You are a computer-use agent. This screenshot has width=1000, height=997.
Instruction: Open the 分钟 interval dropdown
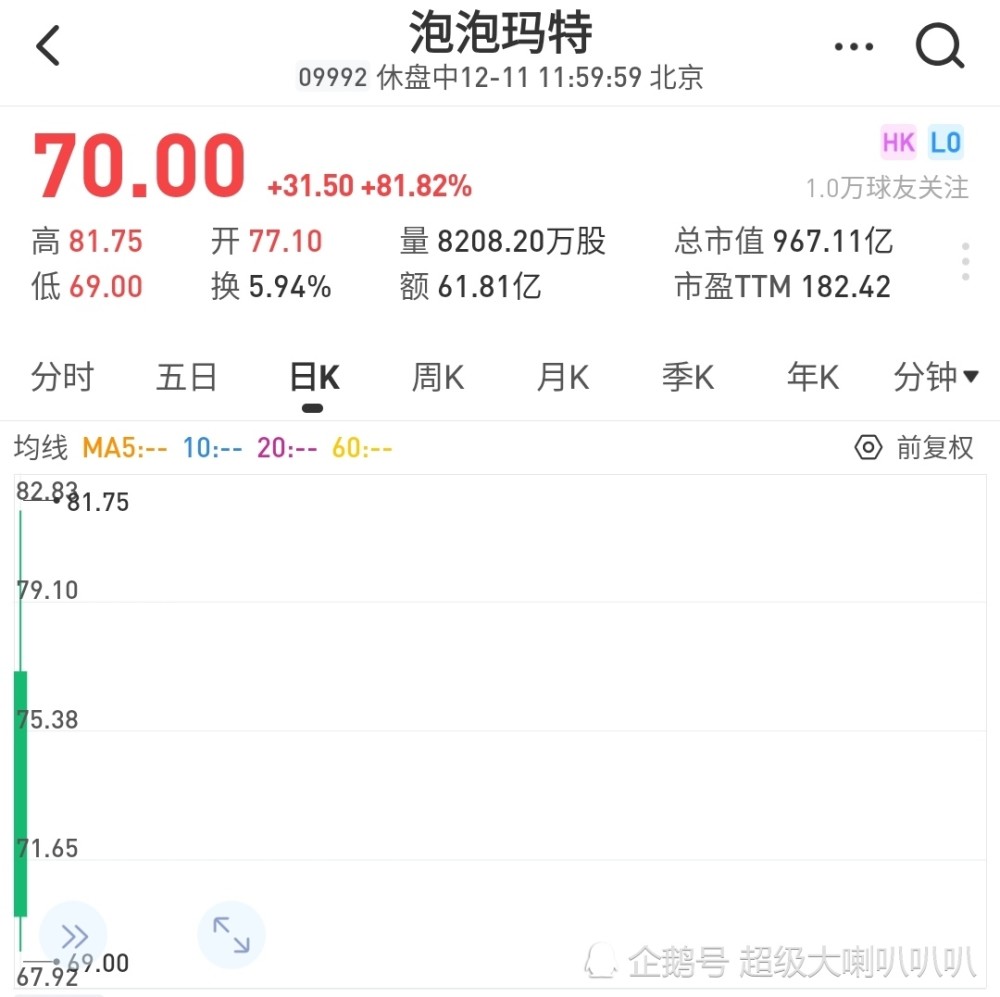pos(936,378)
